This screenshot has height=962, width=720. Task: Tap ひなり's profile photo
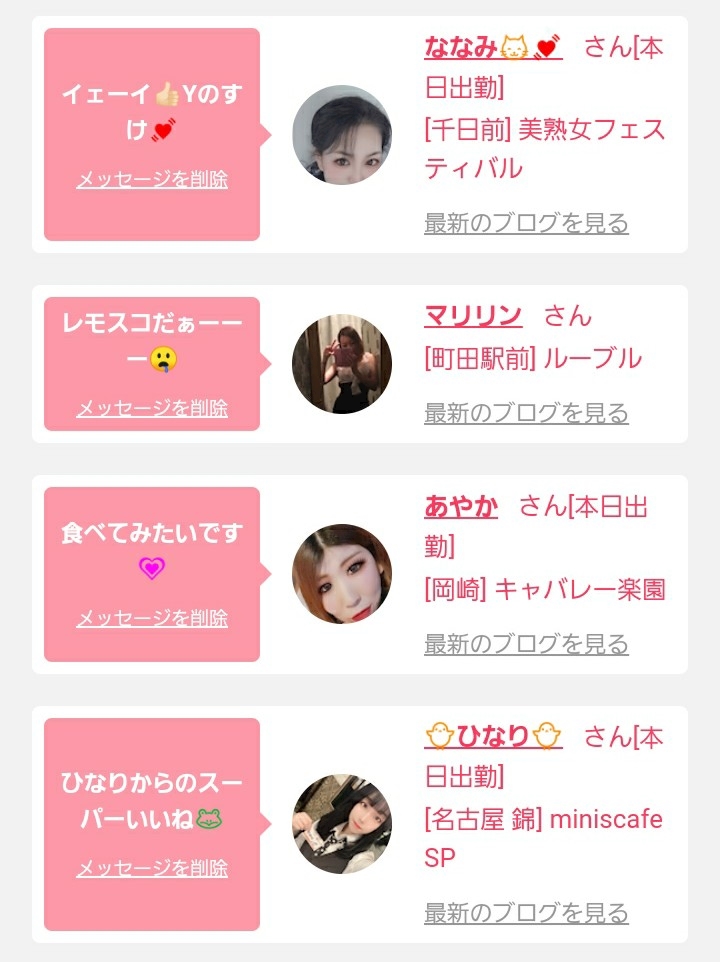click(x=342, y=824)
